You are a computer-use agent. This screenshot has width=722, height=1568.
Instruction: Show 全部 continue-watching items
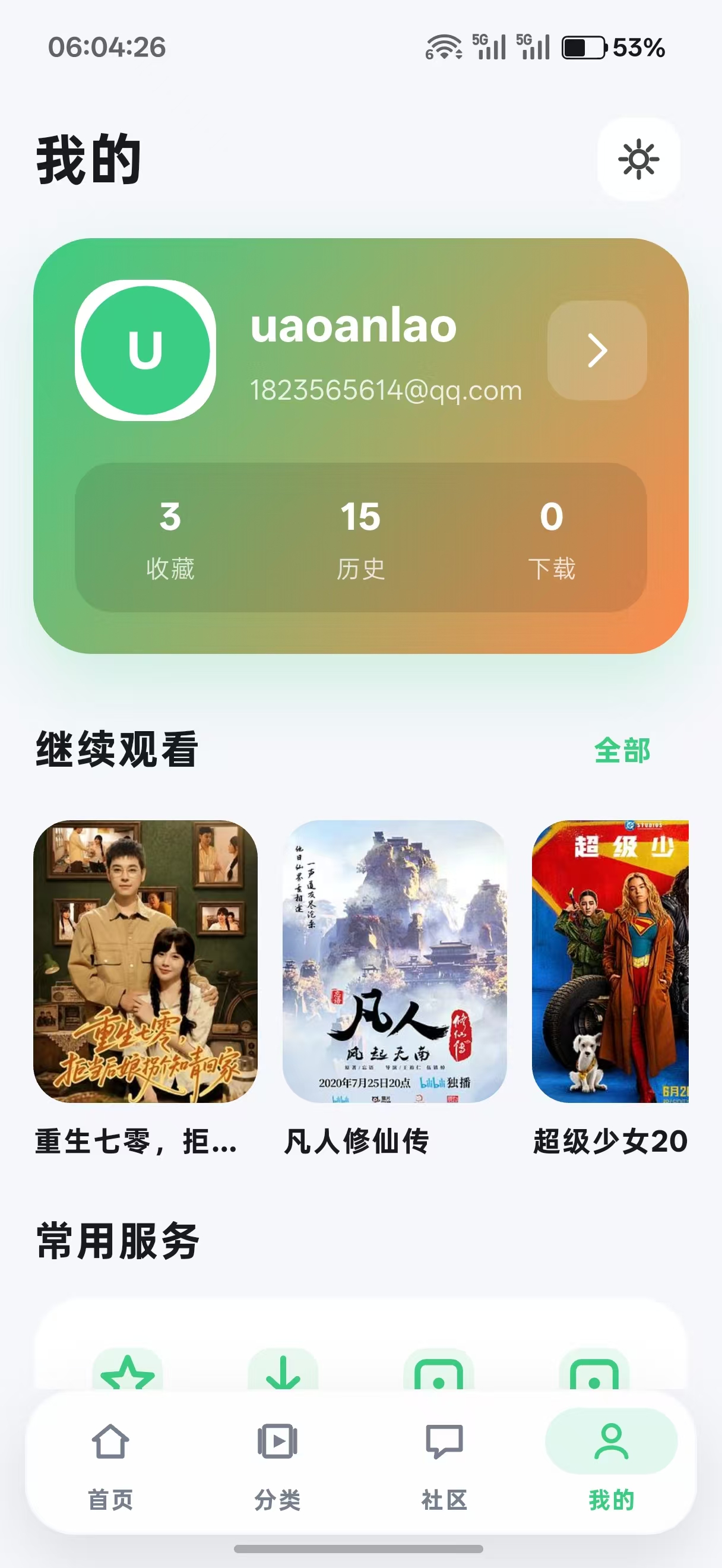622,750
